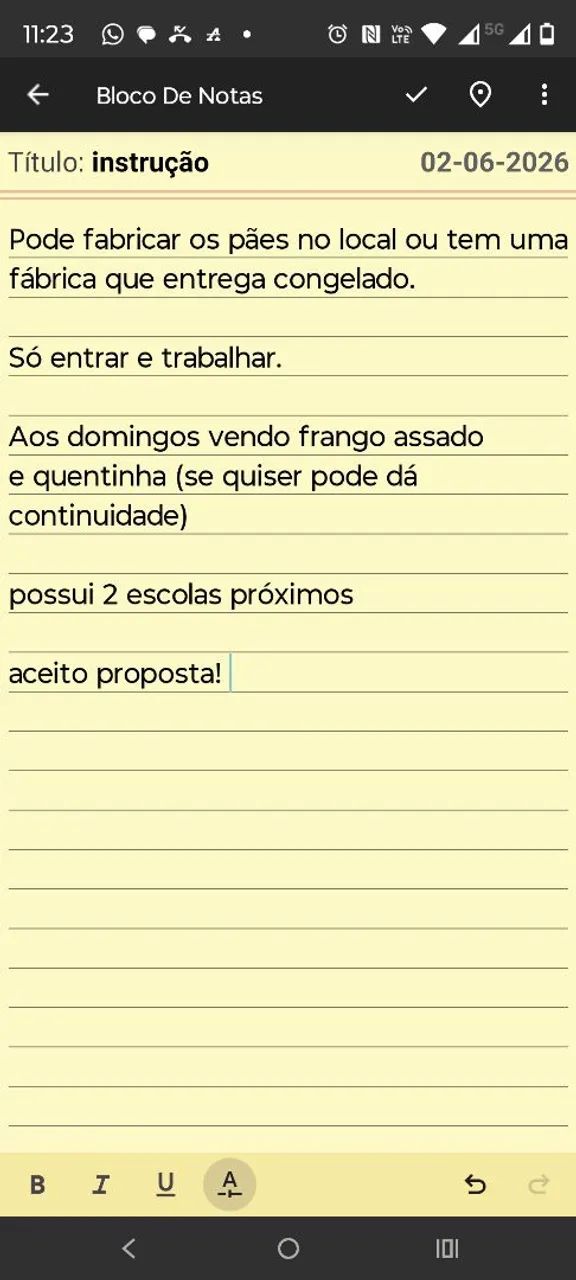
Task: Enable italic formatting
Action: point(101,1185)
